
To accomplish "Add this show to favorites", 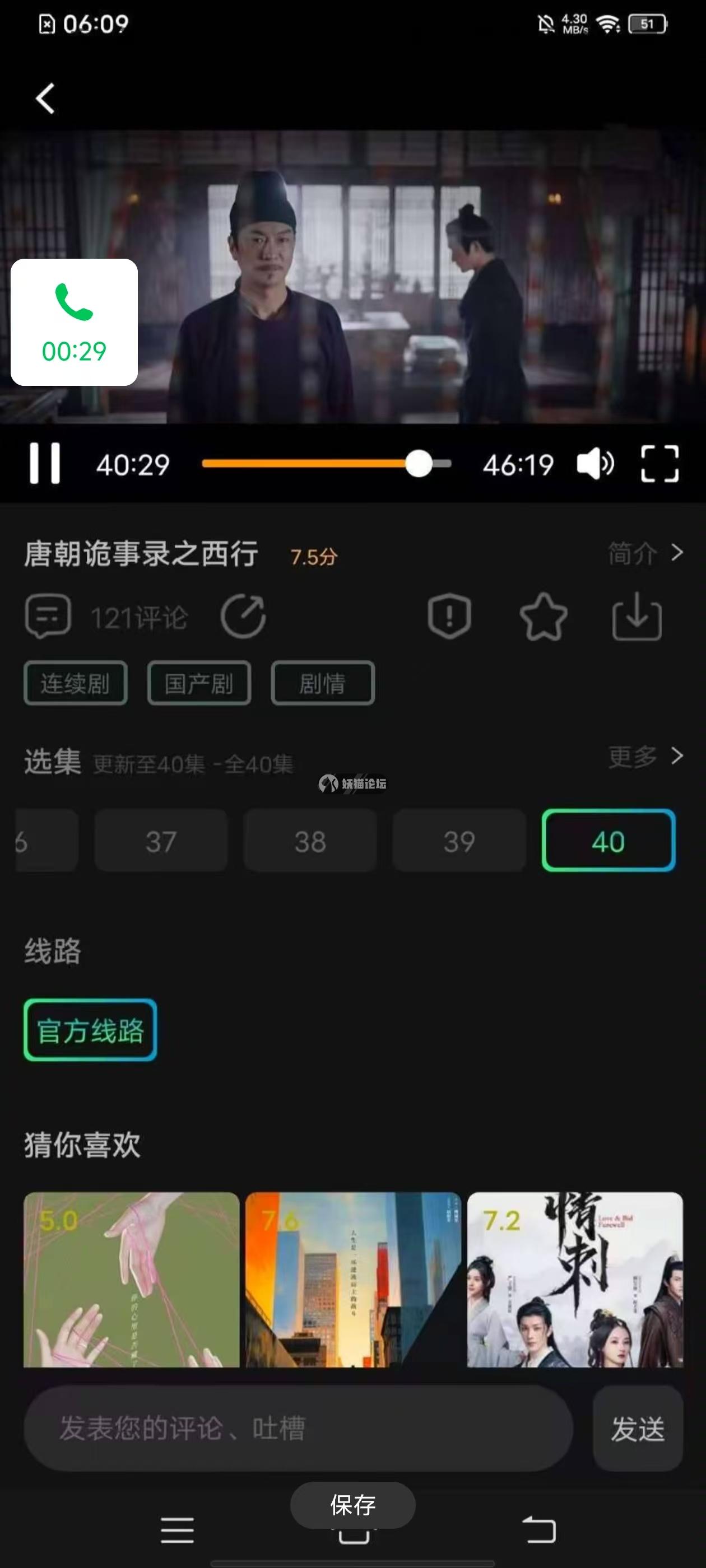I will 544,617.
